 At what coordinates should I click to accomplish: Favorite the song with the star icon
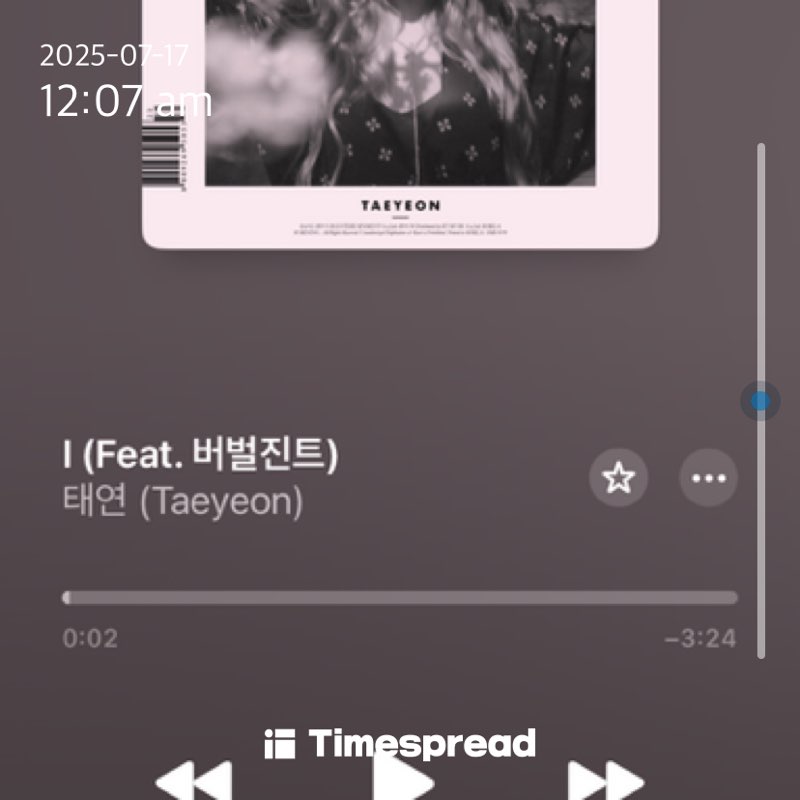(618, 478)
